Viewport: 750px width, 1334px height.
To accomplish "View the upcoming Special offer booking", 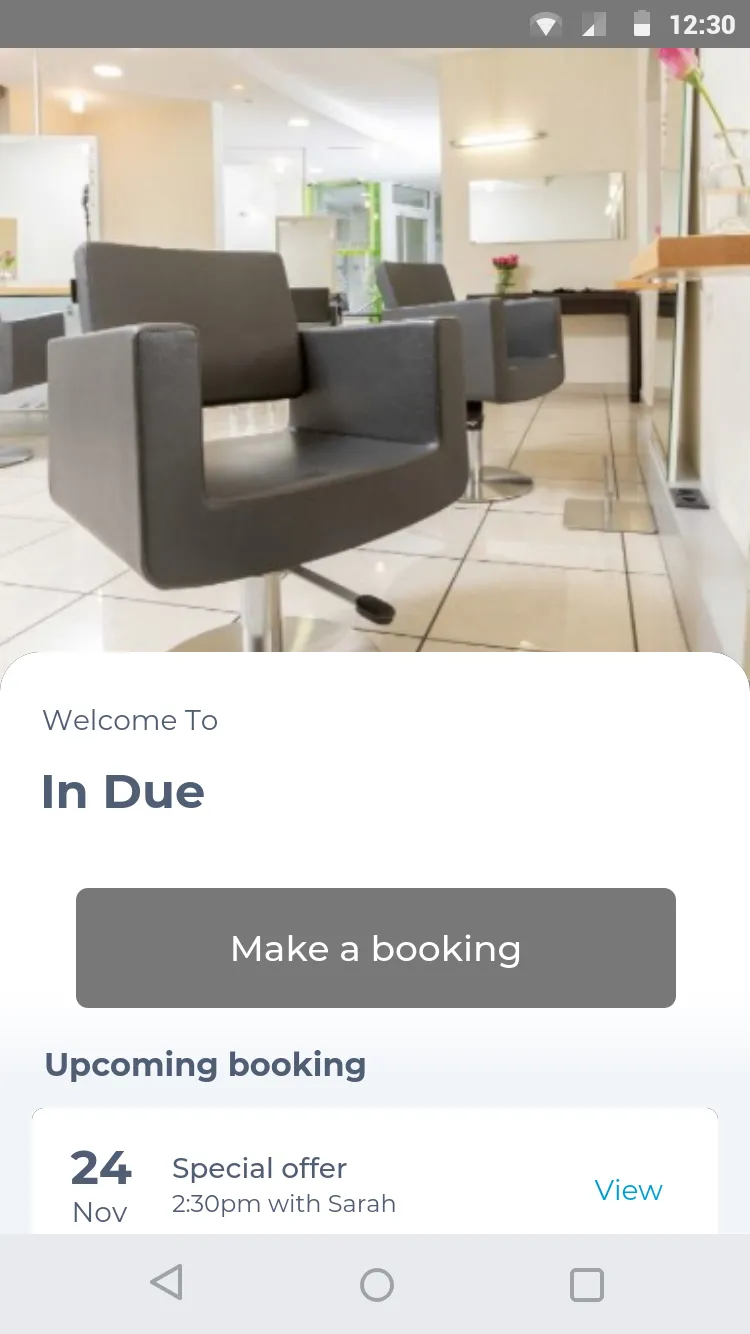I will (x=628, y=1190).
